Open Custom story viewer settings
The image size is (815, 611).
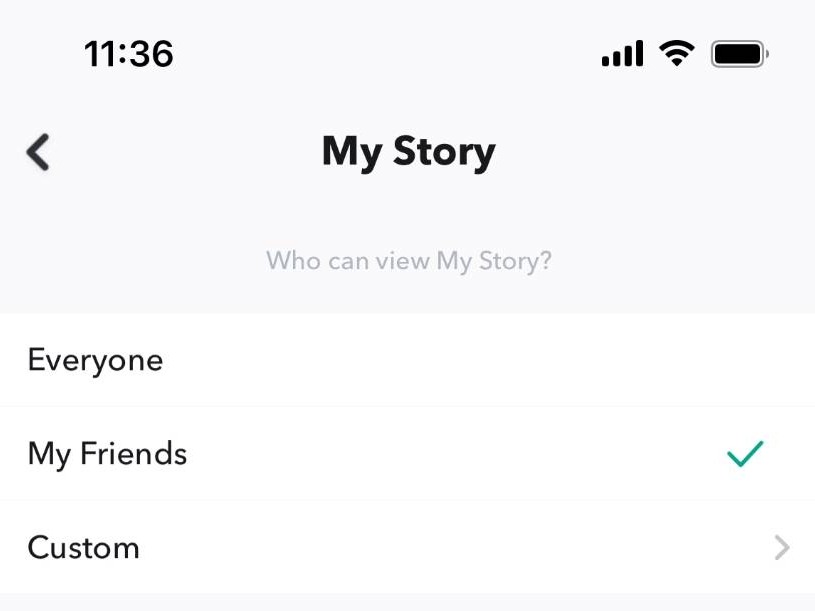(x=84, y=547)
